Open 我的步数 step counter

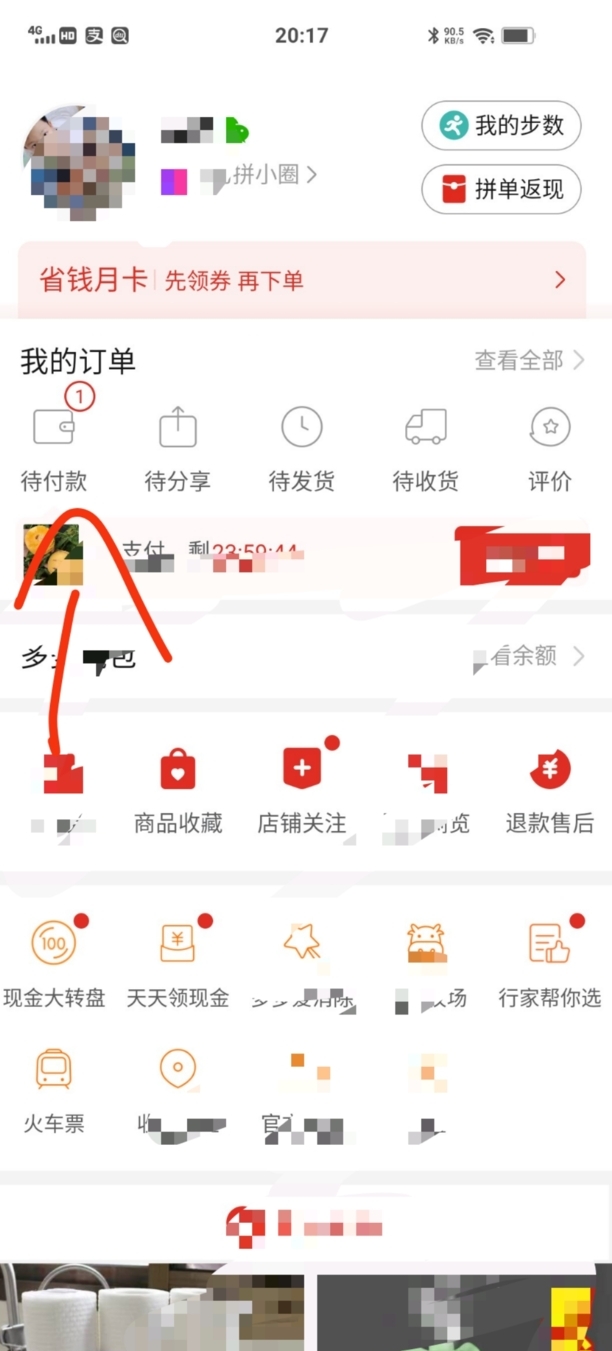click(501, 126)
